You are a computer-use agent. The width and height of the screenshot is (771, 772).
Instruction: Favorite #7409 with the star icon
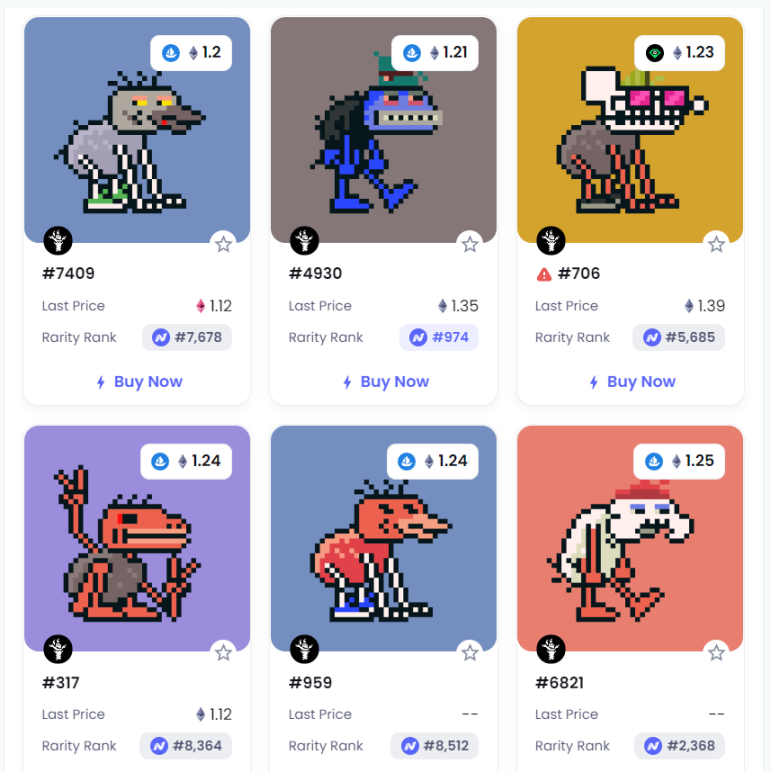click(223, 243)
